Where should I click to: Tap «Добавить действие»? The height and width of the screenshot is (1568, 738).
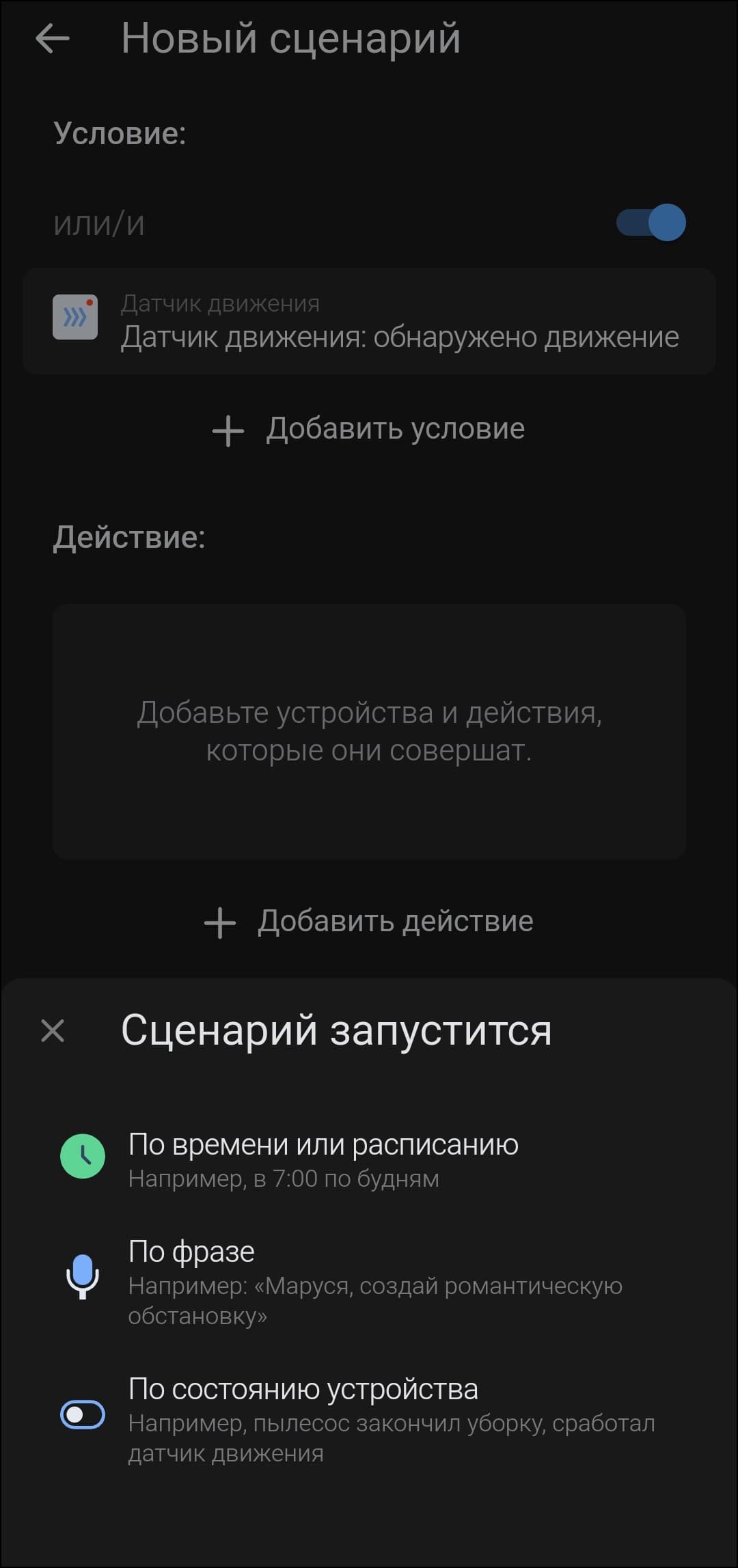pyautogui.click(x=369, y=922)
